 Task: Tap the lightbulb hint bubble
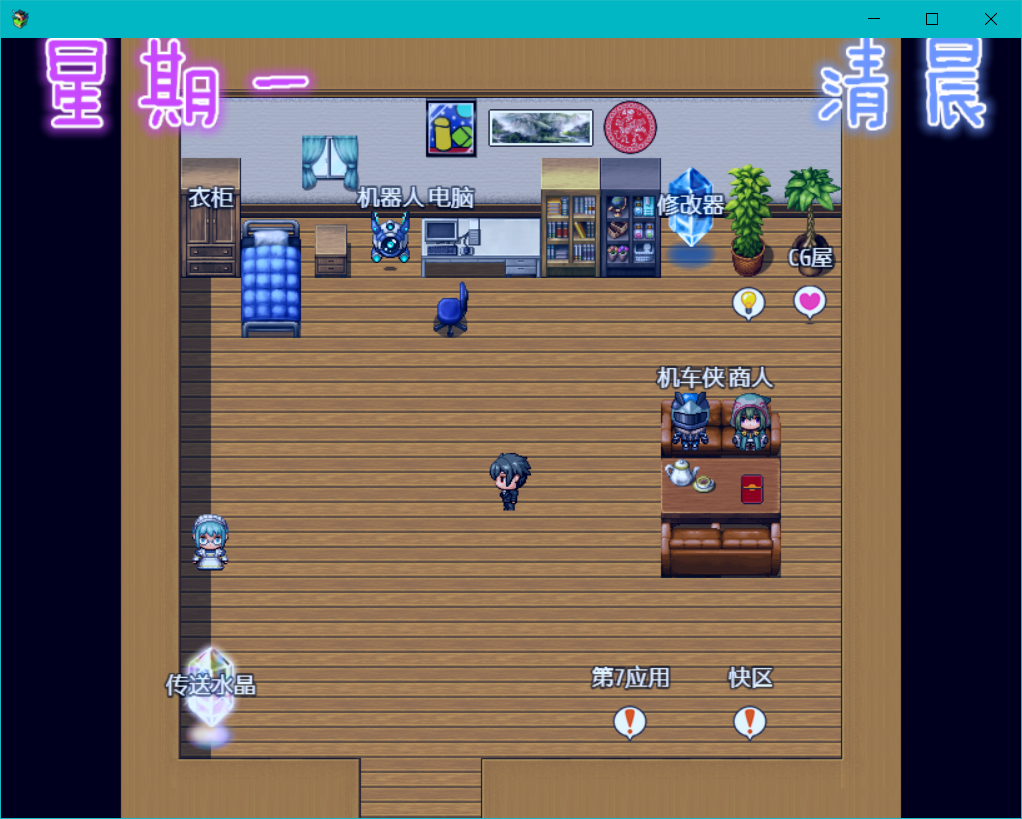click(748, 302)
